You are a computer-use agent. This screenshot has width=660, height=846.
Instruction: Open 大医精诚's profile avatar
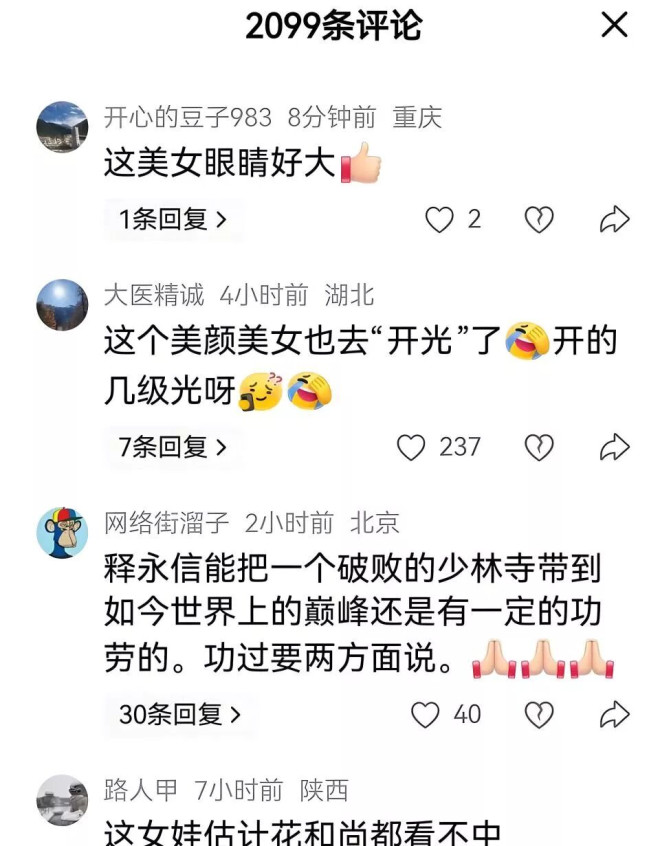pyautogui.click(x=62, y=305)
